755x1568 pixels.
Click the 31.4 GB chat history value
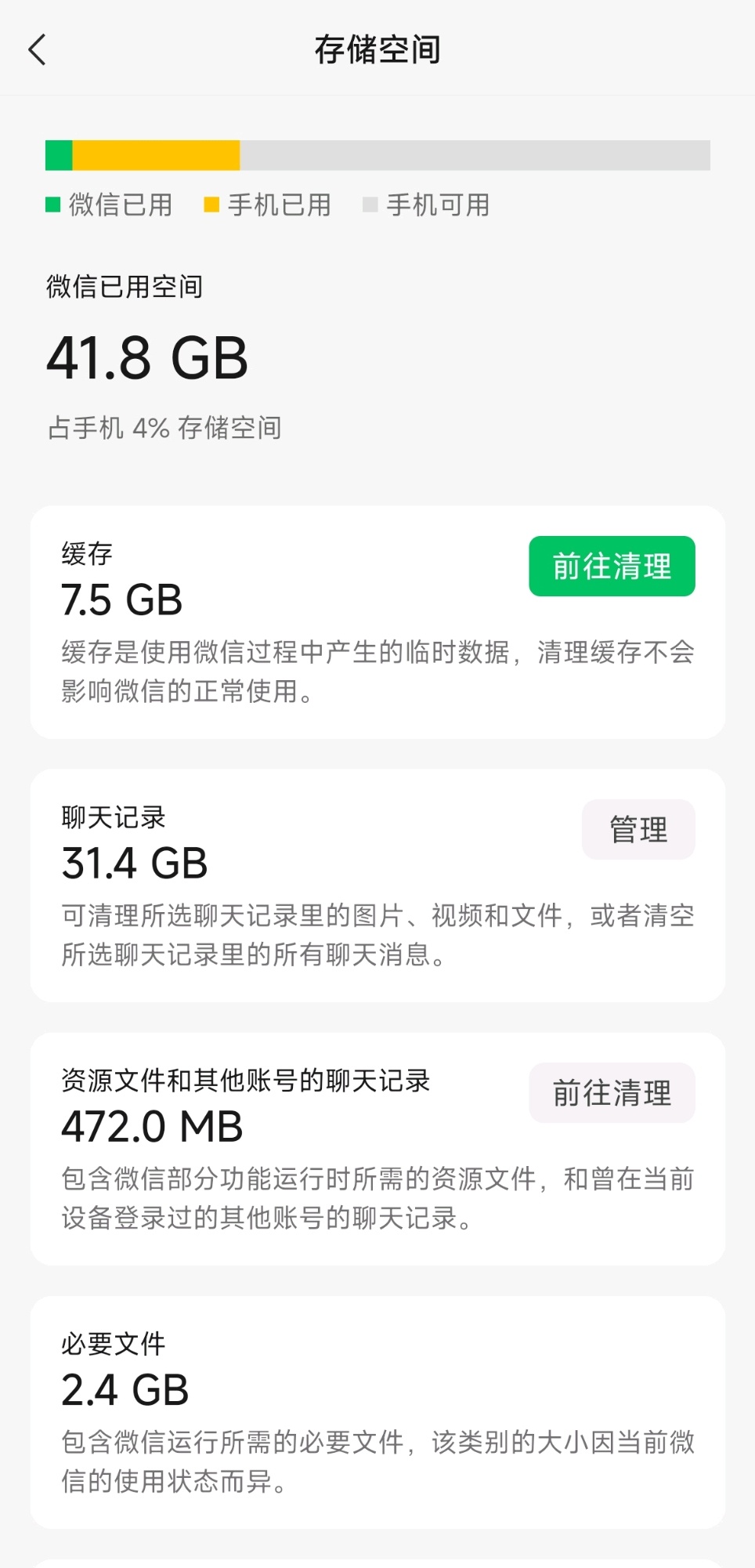(134, 864)
